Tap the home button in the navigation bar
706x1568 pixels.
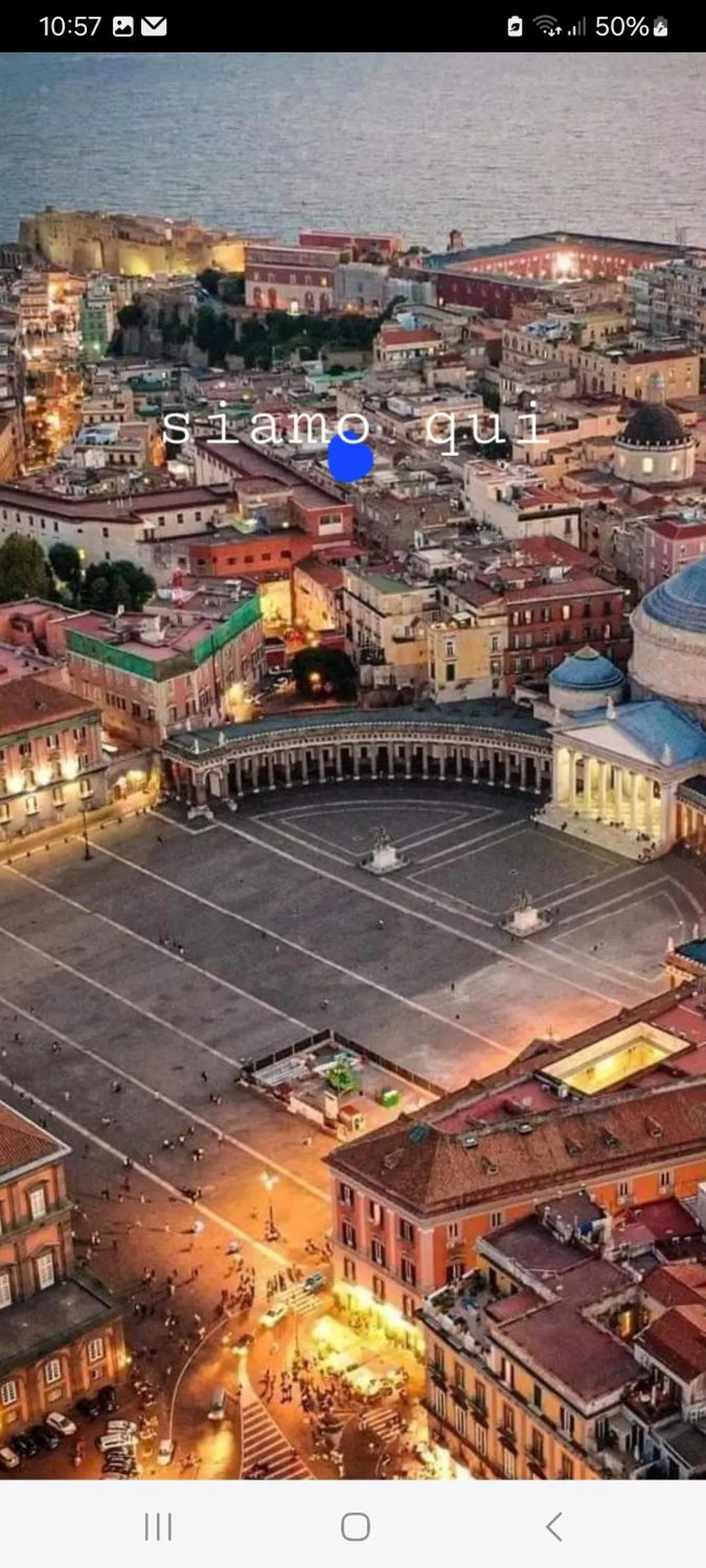(355, 1527)
